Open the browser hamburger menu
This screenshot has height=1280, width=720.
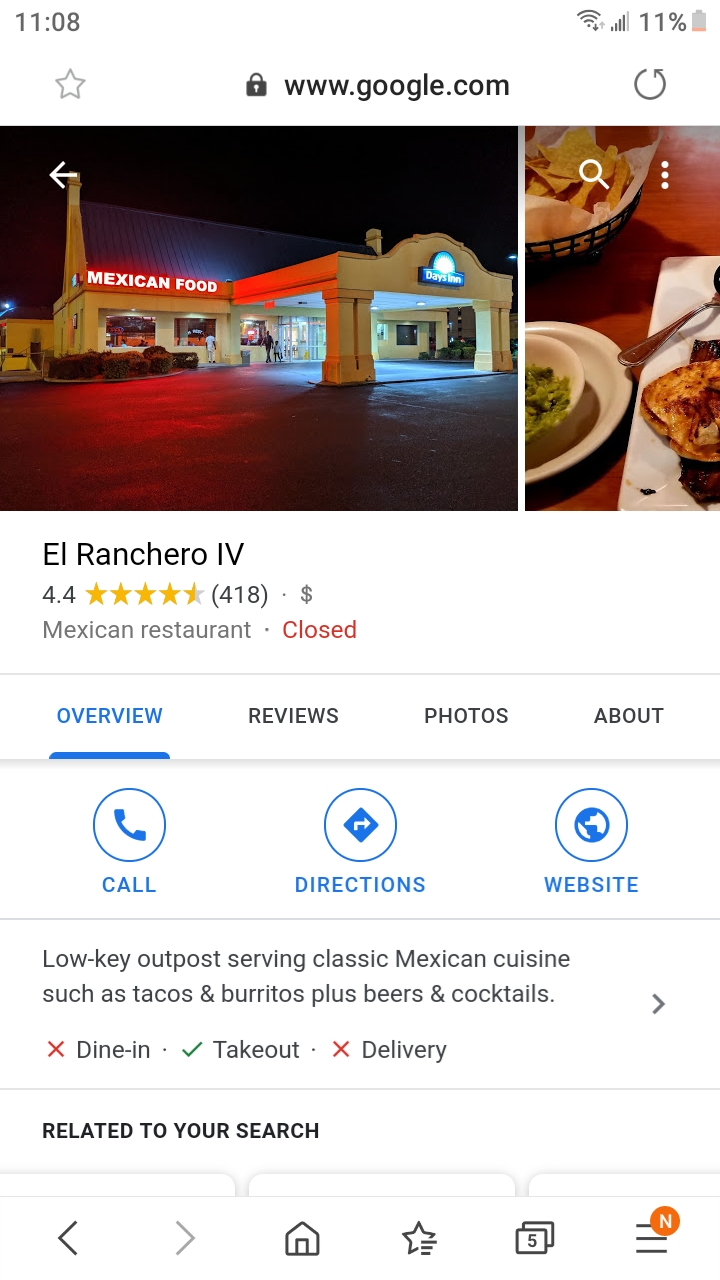[x=653, y=1240]
